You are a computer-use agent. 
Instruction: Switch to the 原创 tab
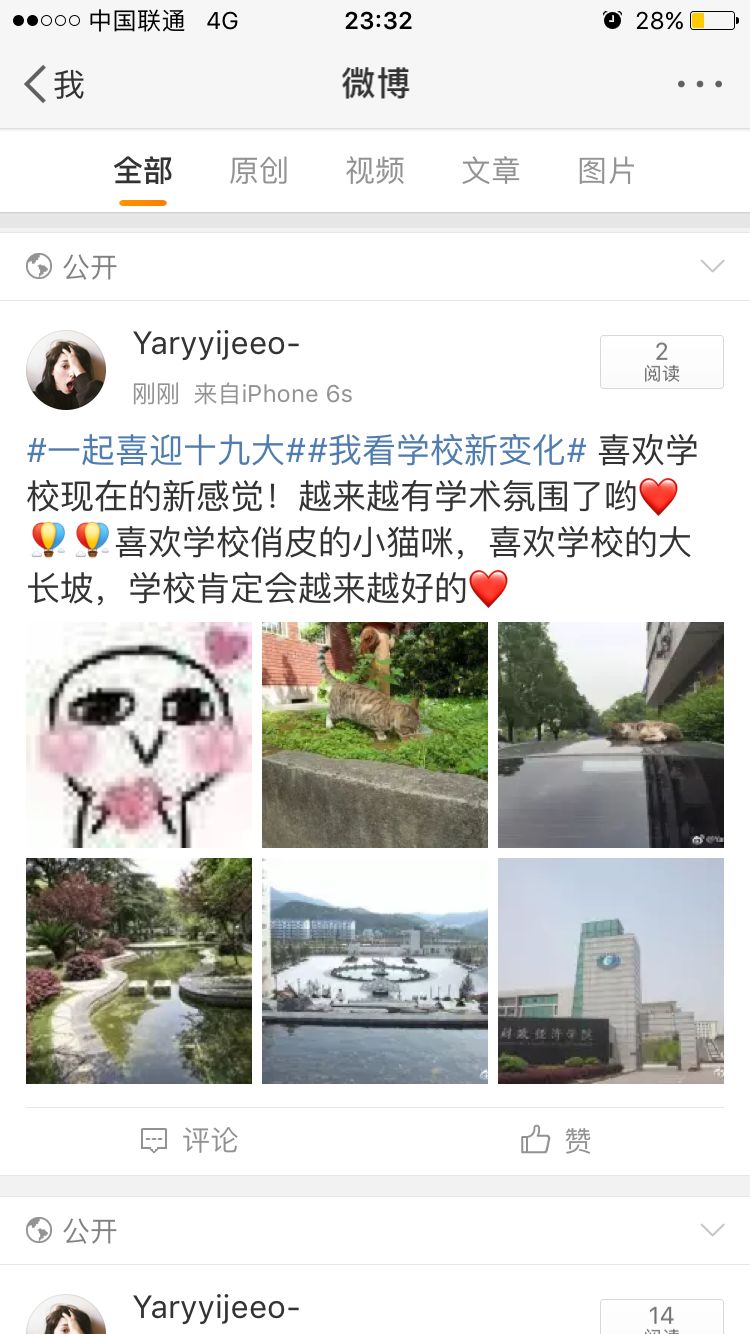258,170
